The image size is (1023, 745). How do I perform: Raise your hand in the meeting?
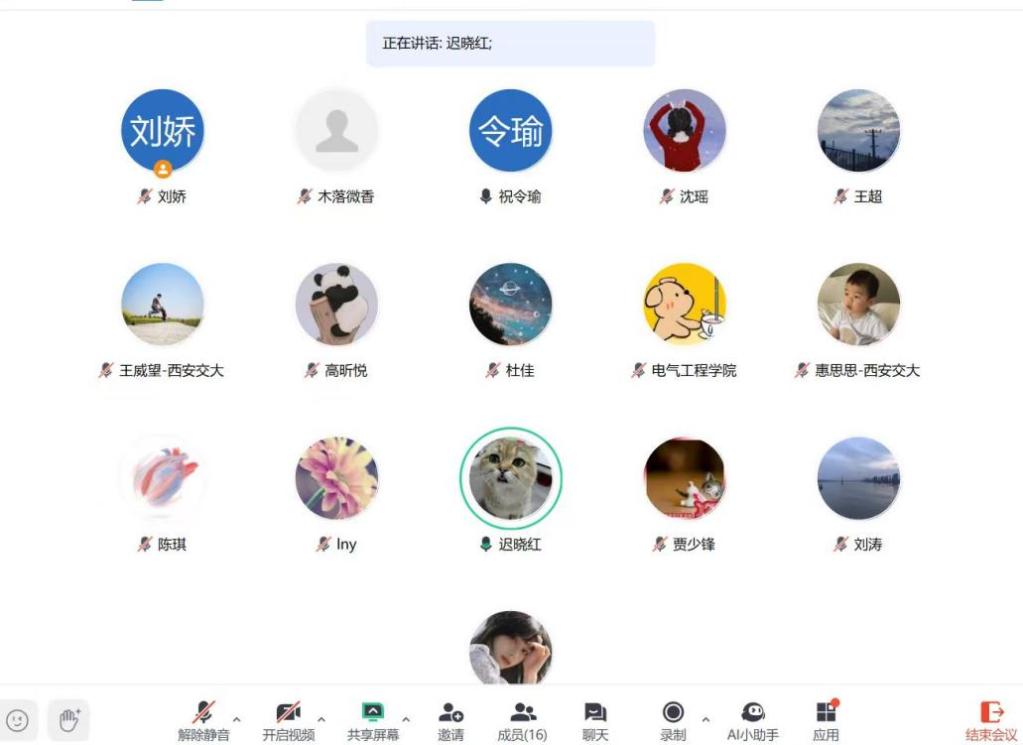click(68, 719)
